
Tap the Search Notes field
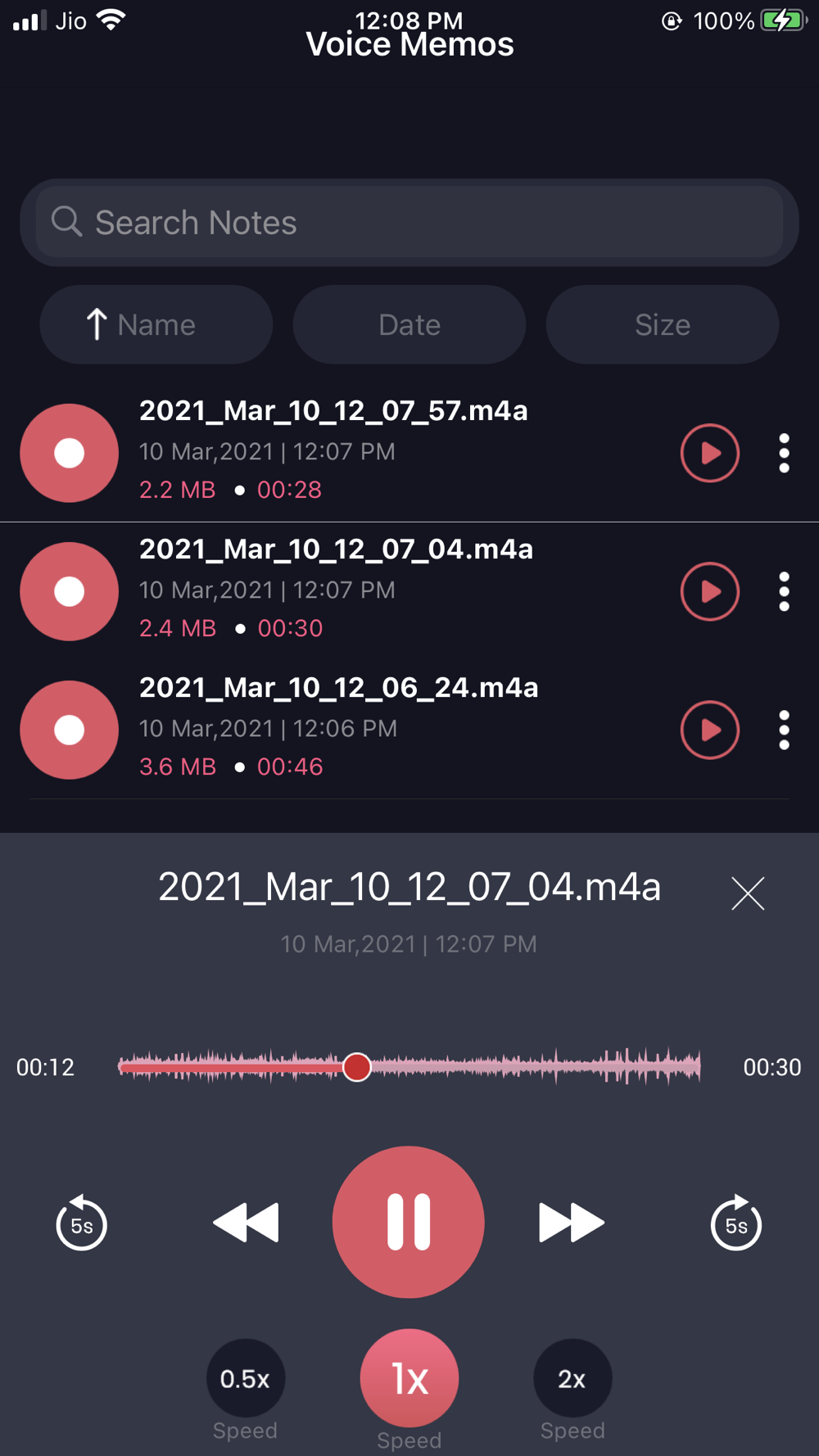coord(409,223)
